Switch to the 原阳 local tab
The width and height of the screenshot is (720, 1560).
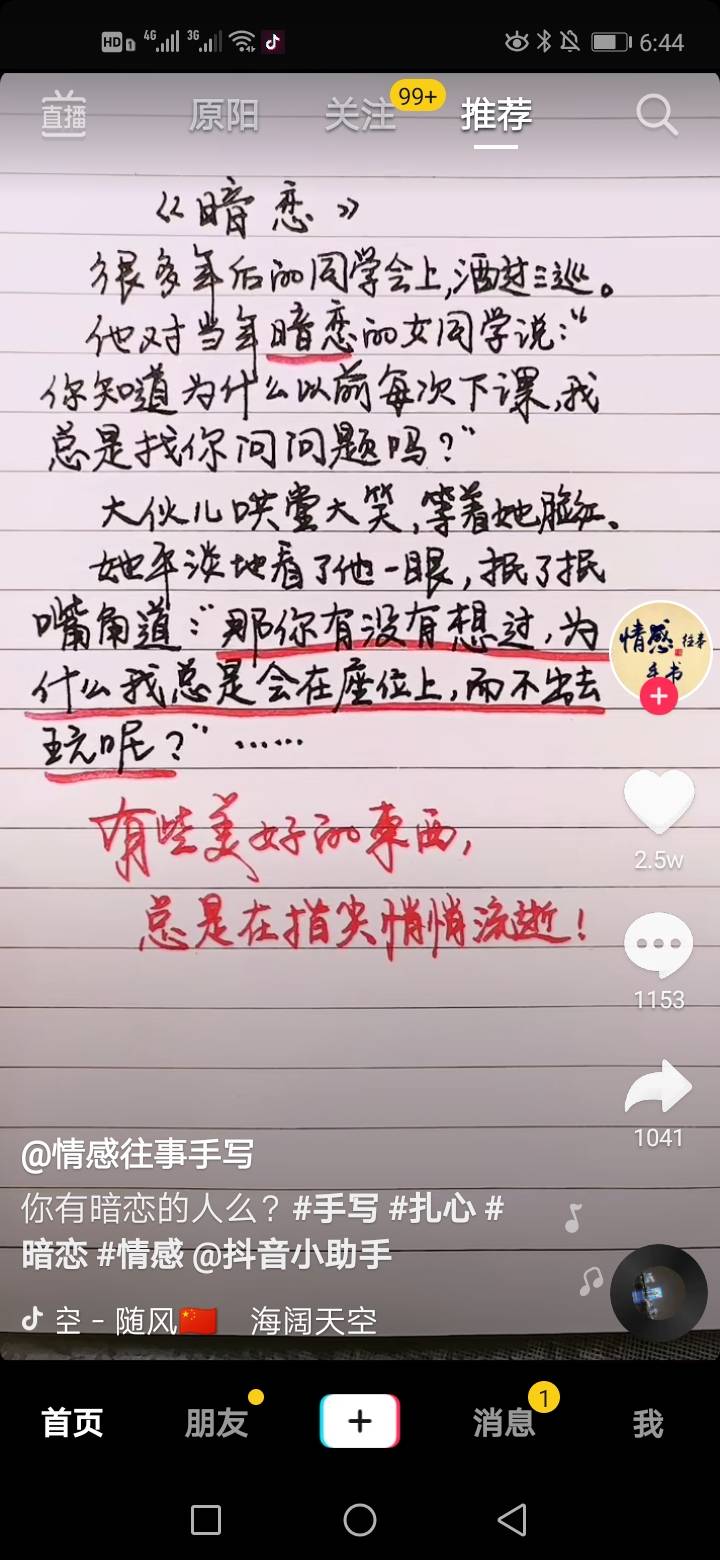click(x=224, y=116)
